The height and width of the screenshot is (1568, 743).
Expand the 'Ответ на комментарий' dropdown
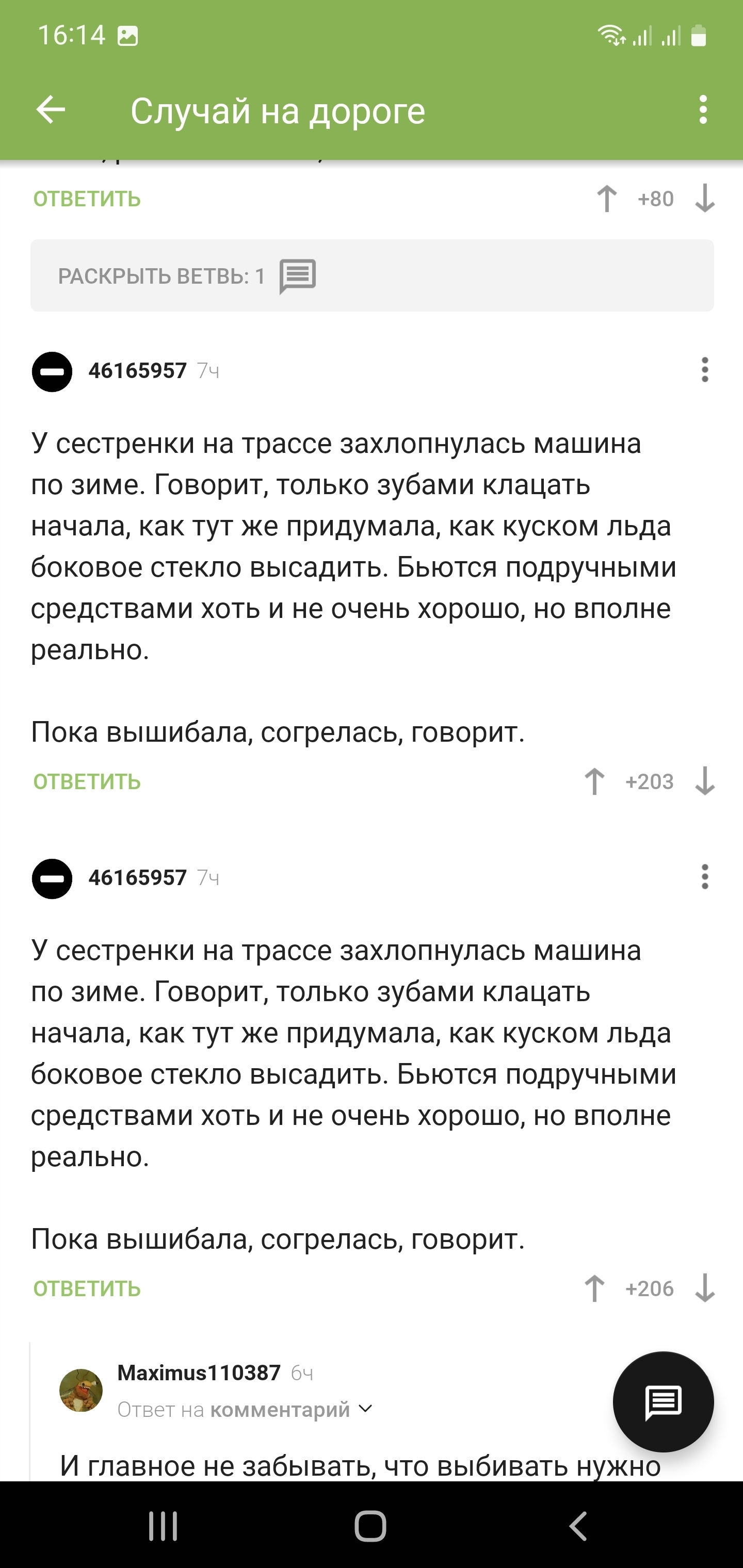click(x=365, y=1409)
